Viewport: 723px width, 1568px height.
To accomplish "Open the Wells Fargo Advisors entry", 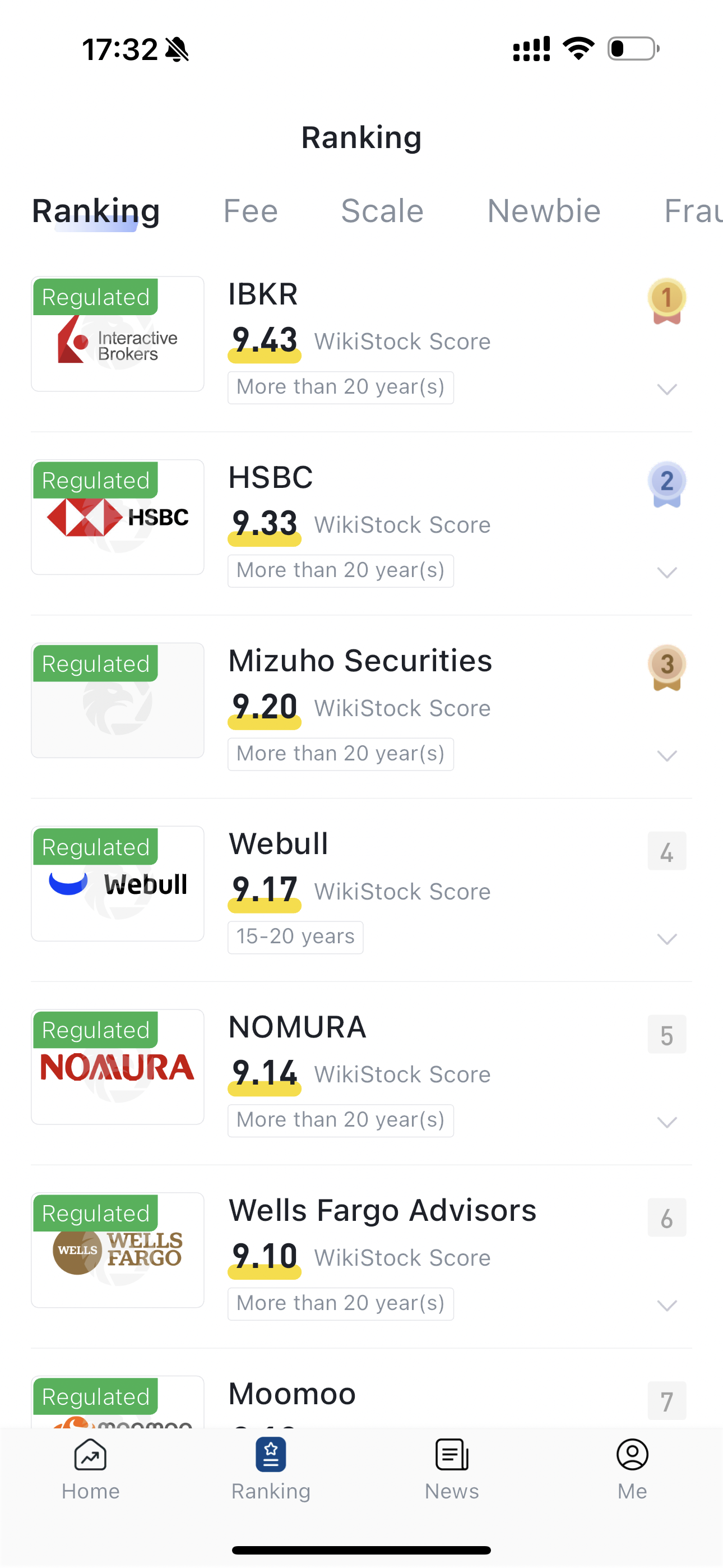I will click(382, 1211).
